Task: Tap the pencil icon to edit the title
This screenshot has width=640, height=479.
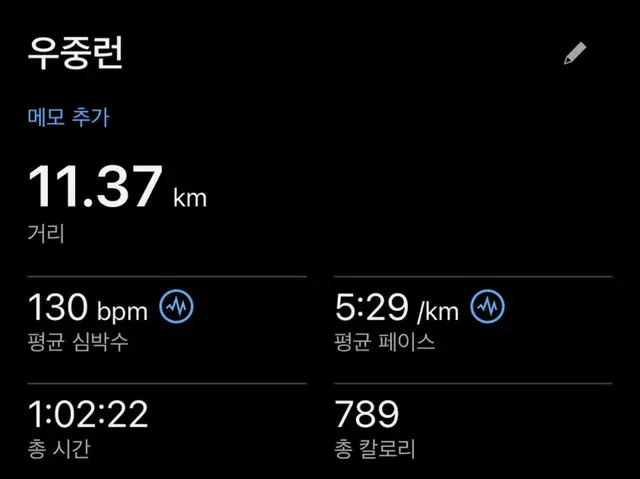Action: [x=575, y=54]
